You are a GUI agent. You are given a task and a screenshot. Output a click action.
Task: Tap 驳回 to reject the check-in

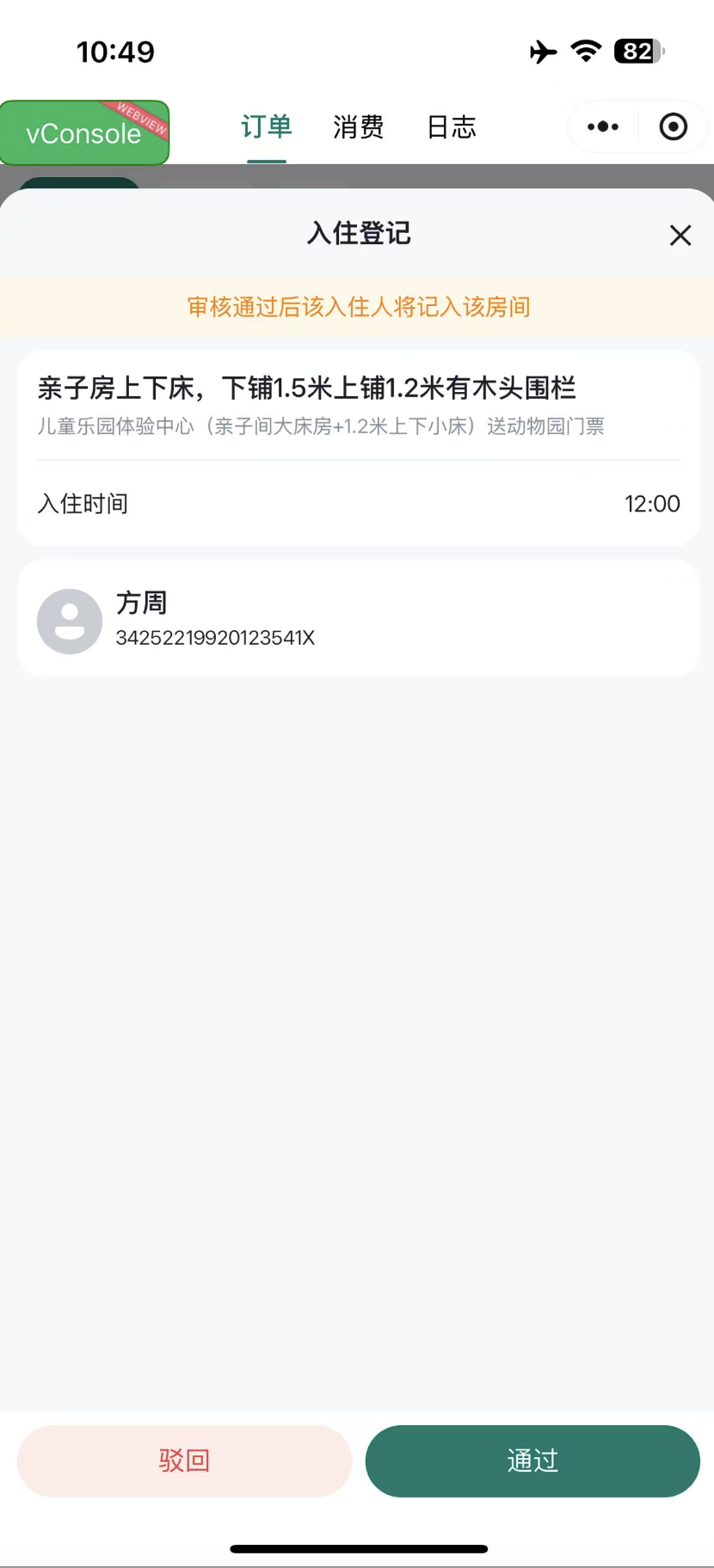[184, 1461]
